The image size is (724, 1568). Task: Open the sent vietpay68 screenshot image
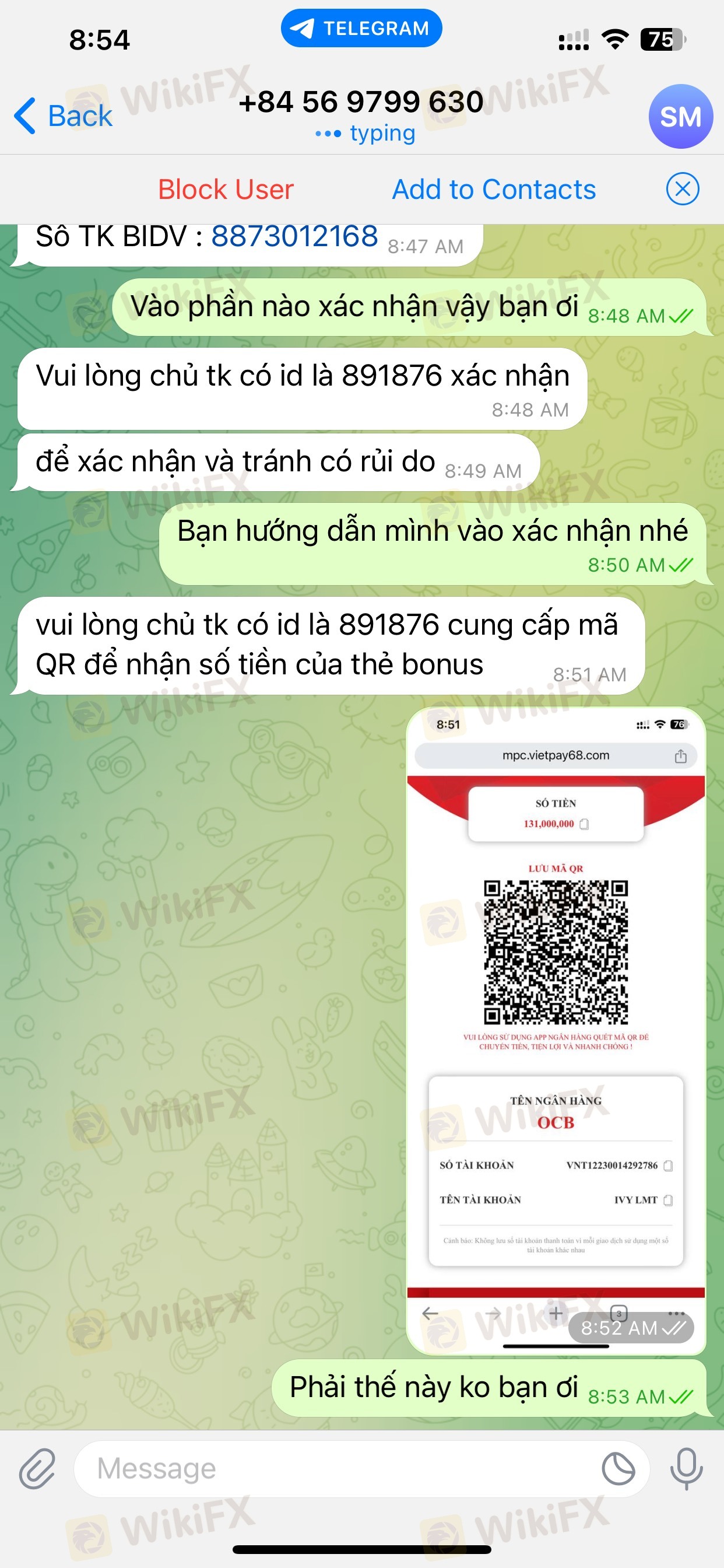(x=556, y=1028)
